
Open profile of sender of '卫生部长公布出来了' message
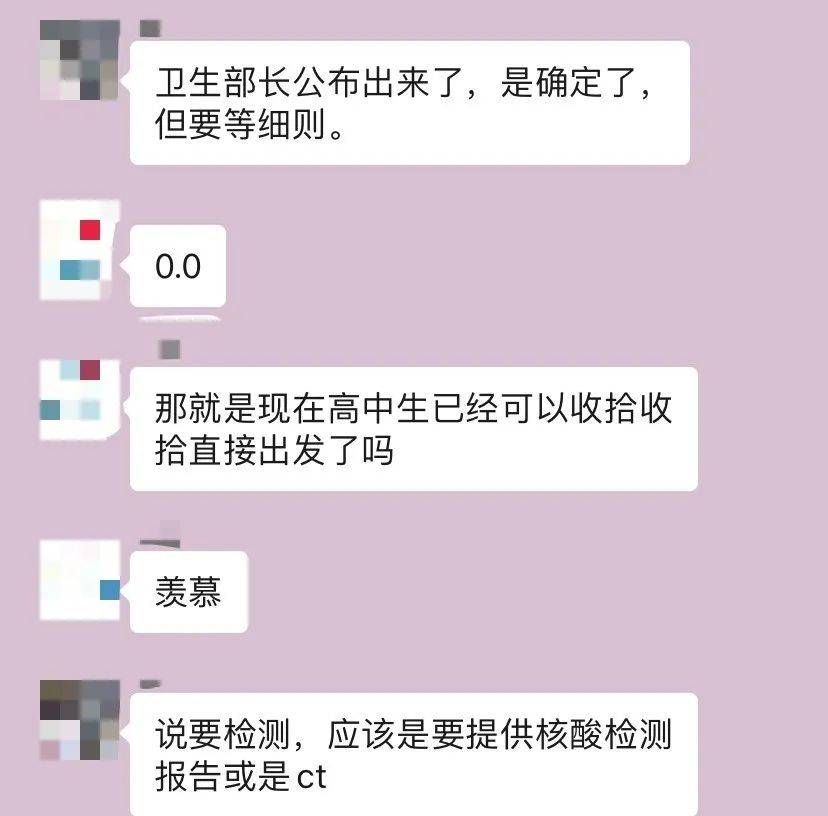[79, 62]
